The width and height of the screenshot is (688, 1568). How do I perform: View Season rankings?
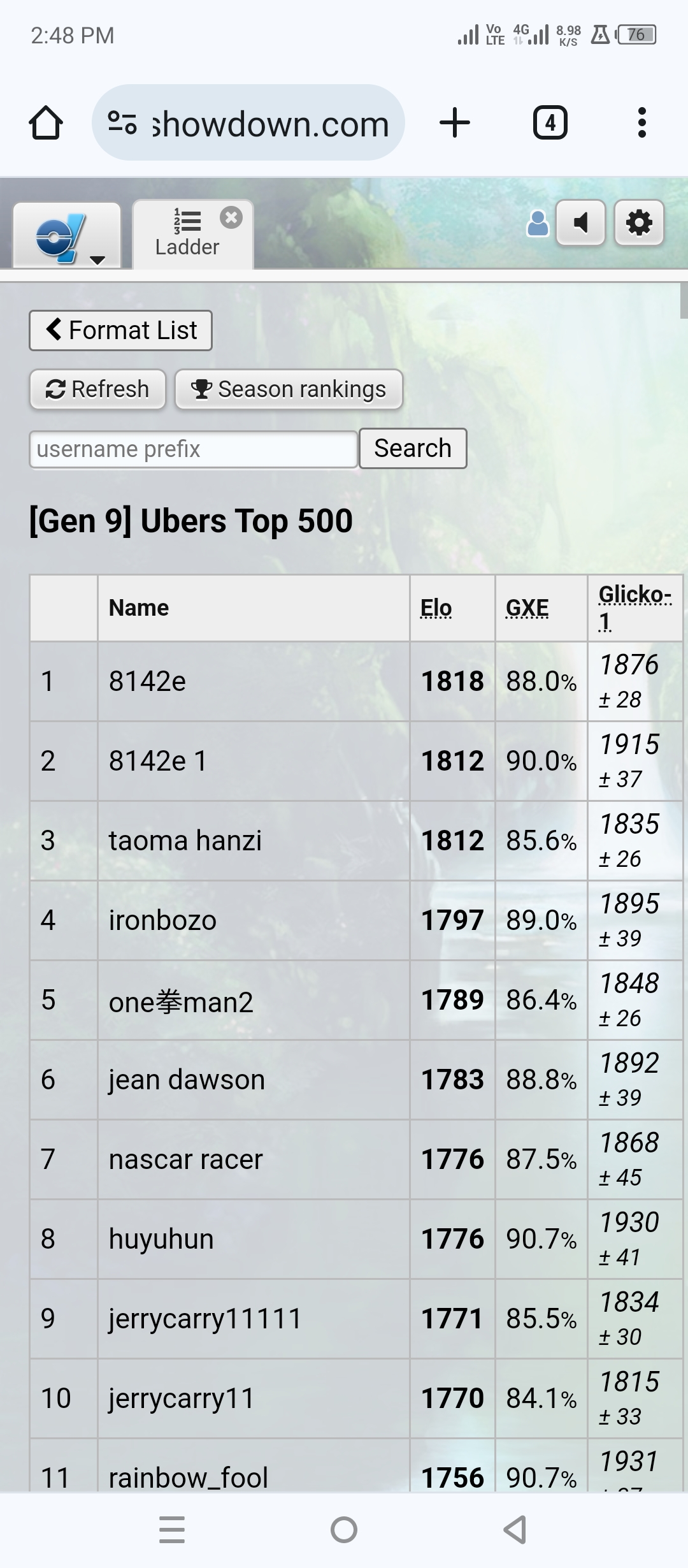[289, 389]
